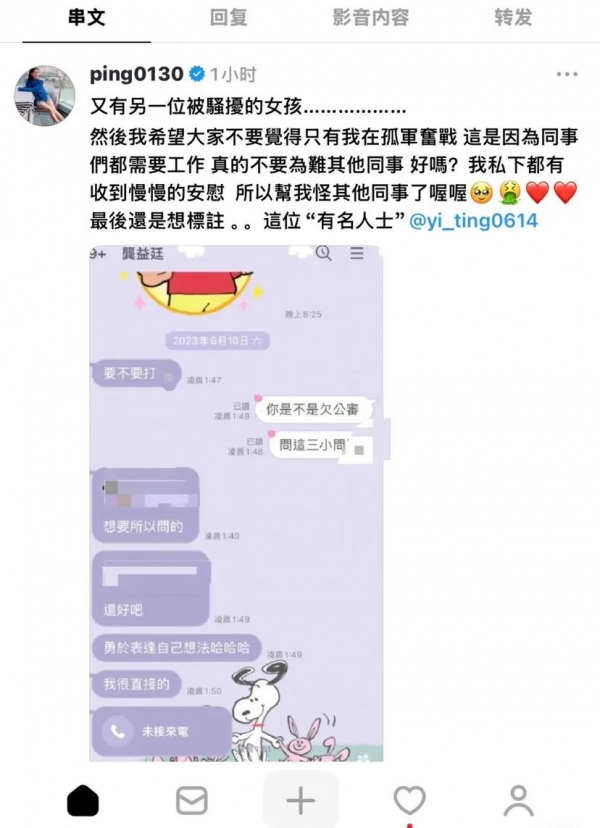Switch to the 转发 tab

pos(513,17)
